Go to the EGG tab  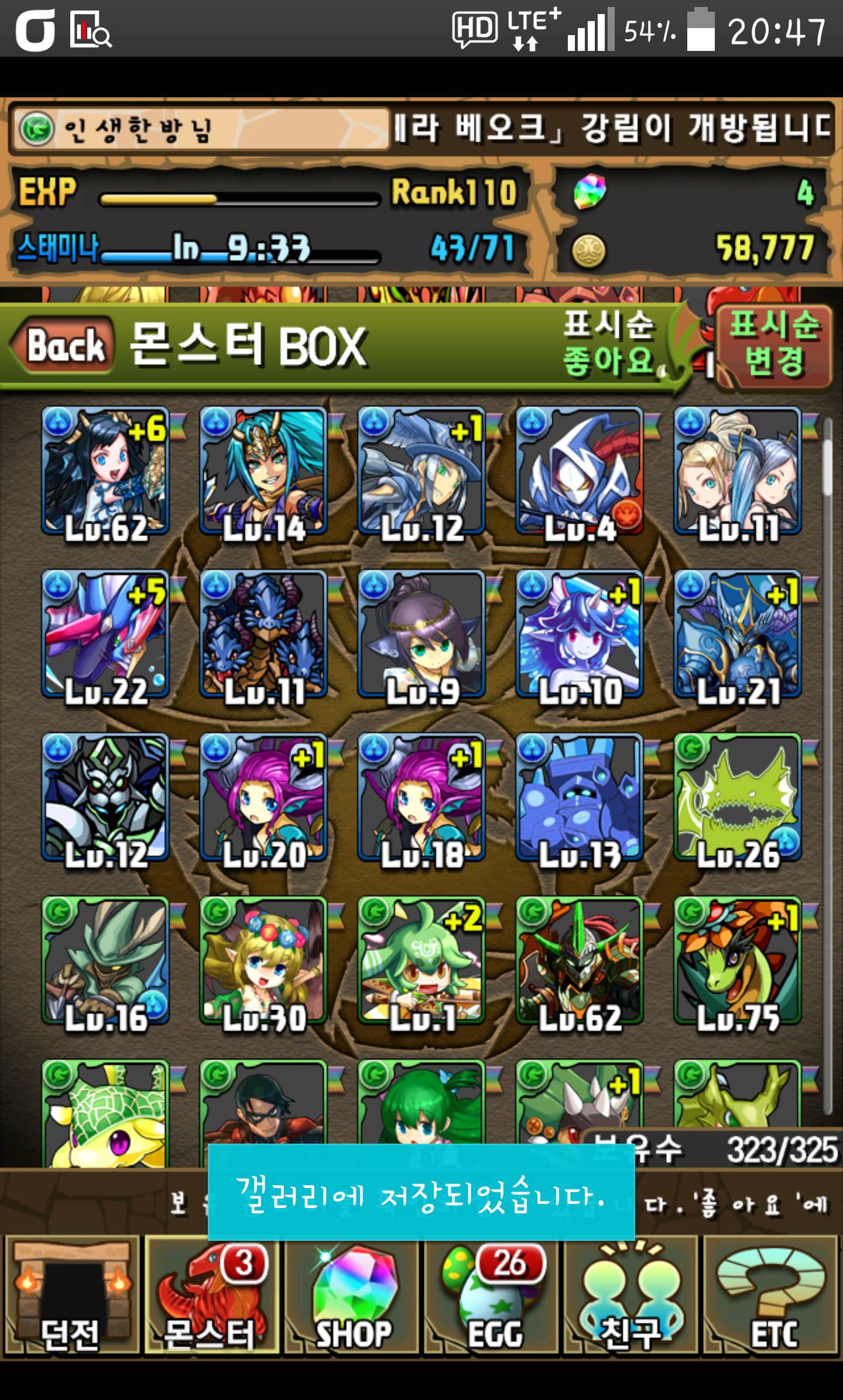(493, 1295)
